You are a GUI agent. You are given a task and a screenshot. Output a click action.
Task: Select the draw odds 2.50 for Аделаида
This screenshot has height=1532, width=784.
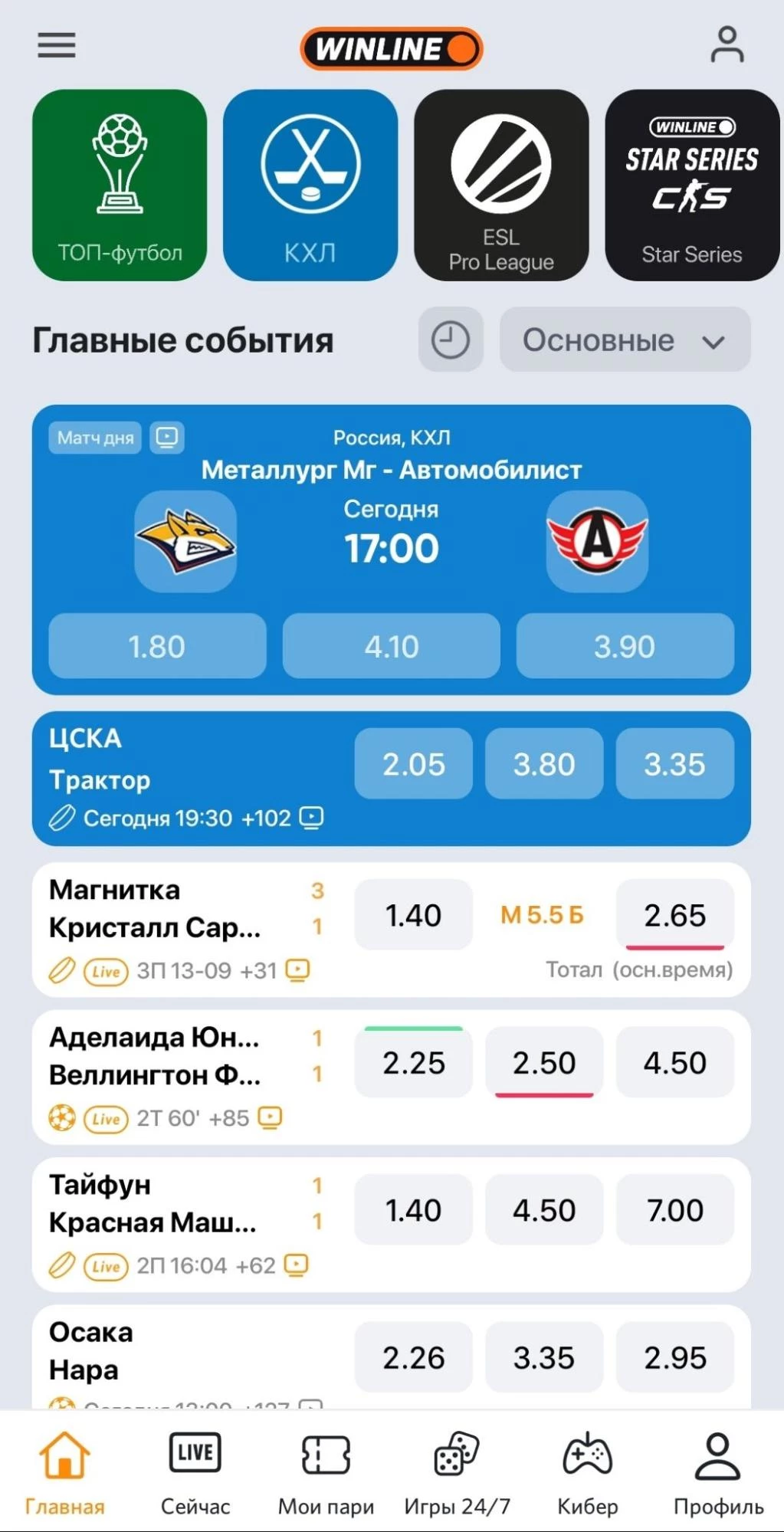[544, 1063]
